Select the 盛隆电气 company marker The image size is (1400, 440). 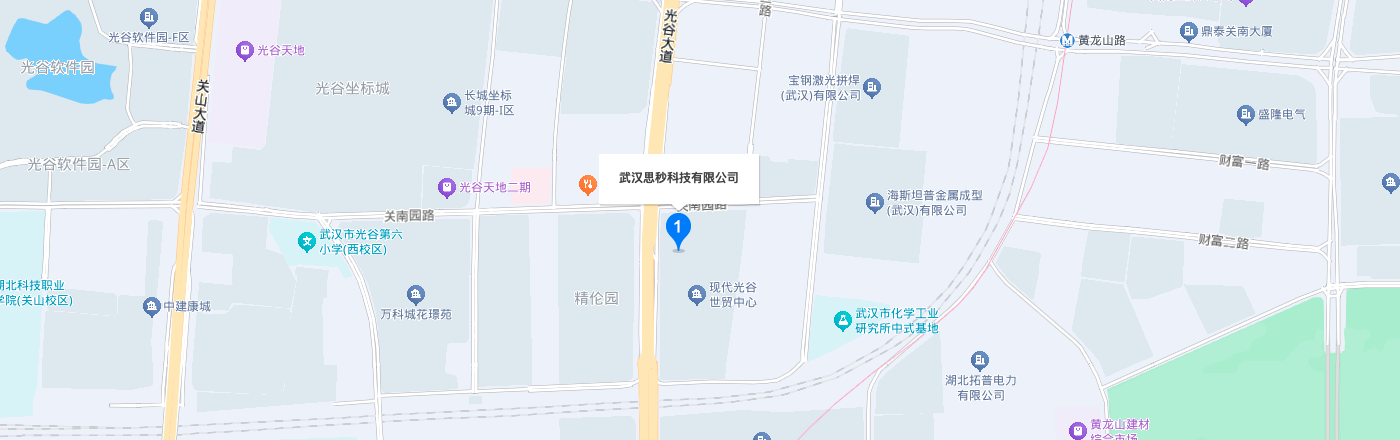coord(1245,114)
